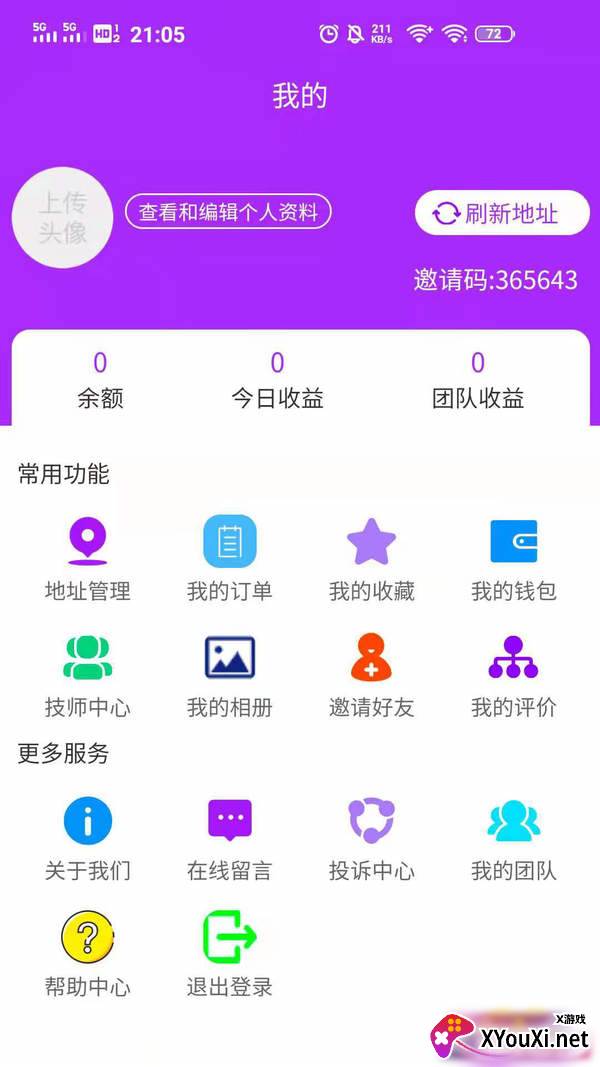Open 查看和编辑个人资料

coord(228,212)
